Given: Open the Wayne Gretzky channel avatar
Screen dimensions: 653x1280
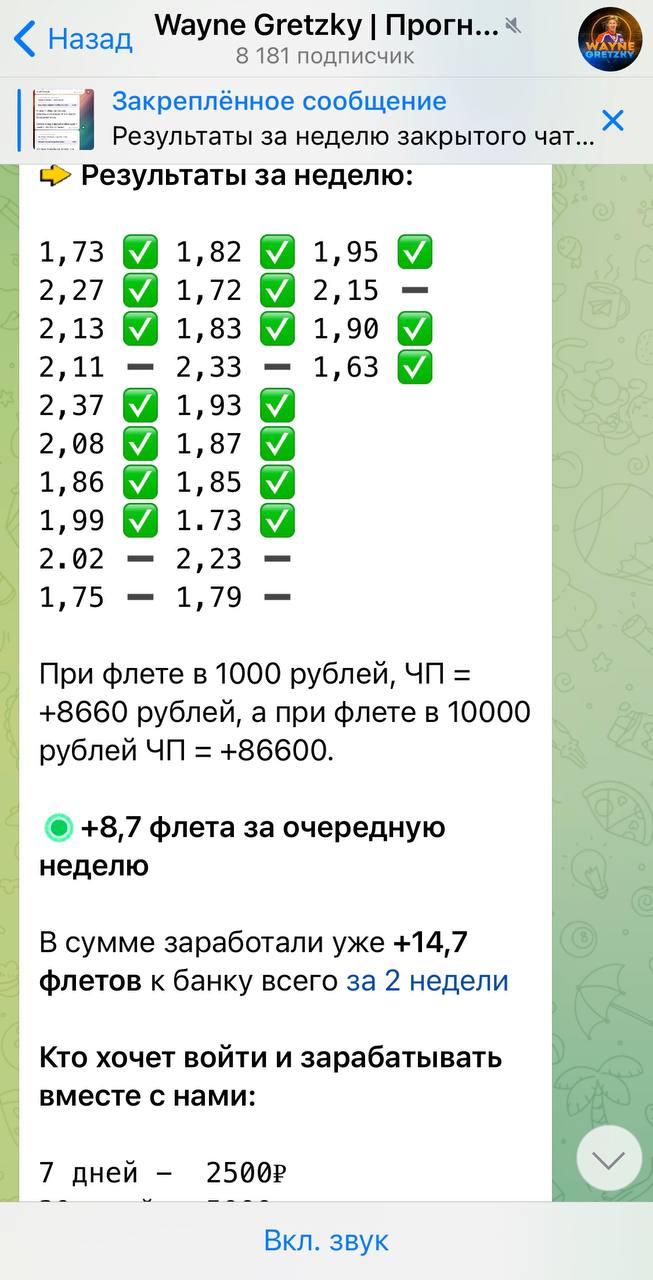Looking at the screenshot, I should [609, 39].
